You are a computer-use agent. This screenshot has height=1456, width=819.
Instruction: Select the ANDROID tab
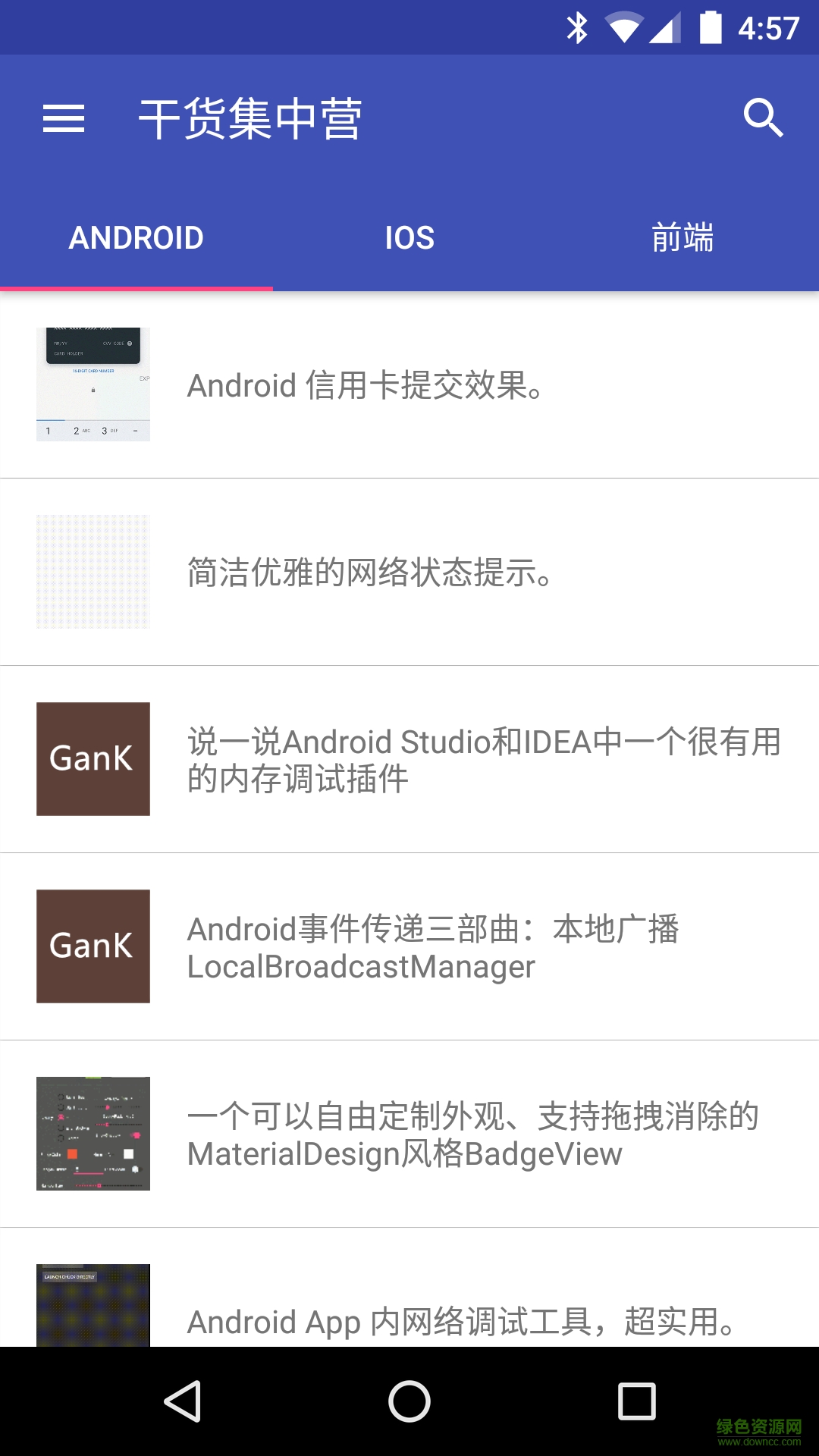136,238
